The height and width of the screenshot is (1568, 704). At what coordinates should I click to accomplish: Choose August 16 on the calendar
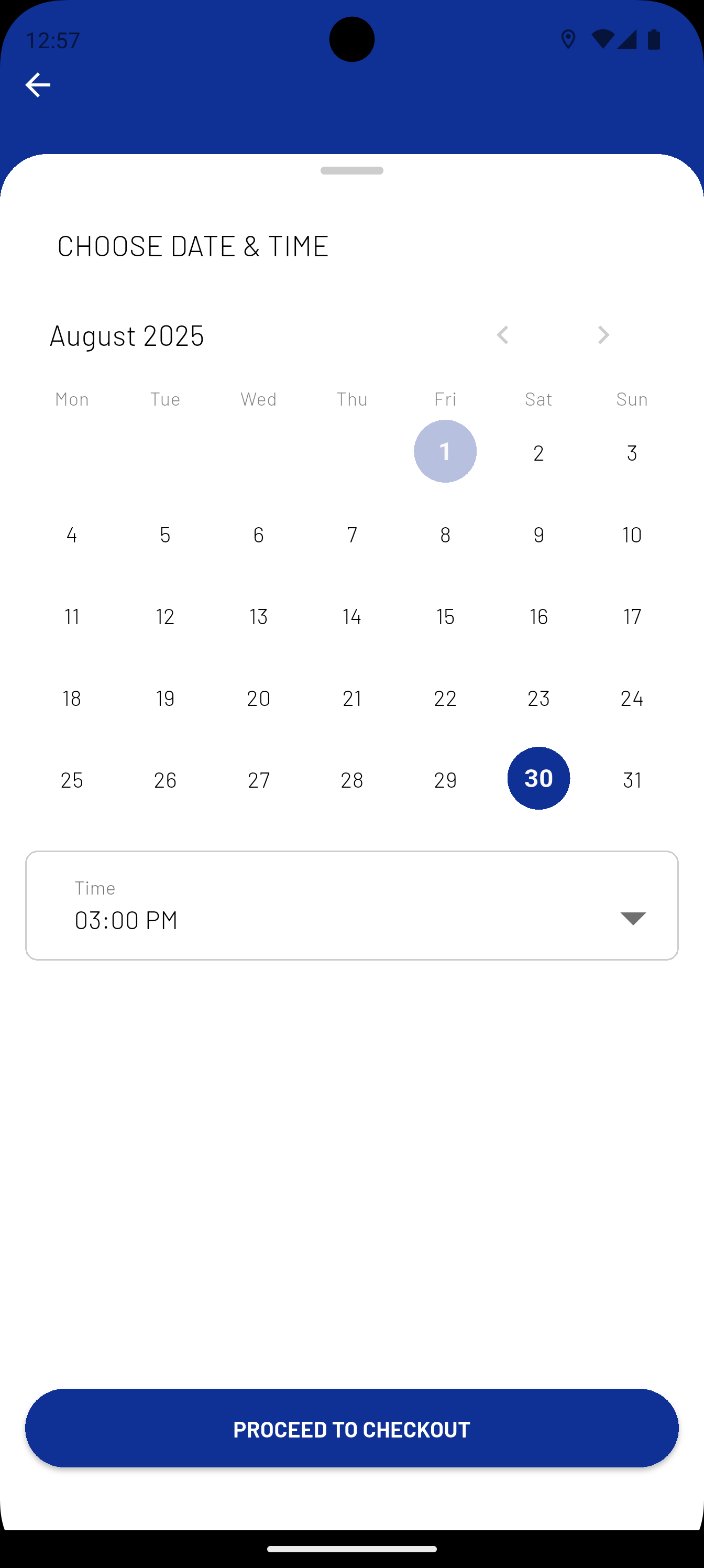tap(538, 616)
